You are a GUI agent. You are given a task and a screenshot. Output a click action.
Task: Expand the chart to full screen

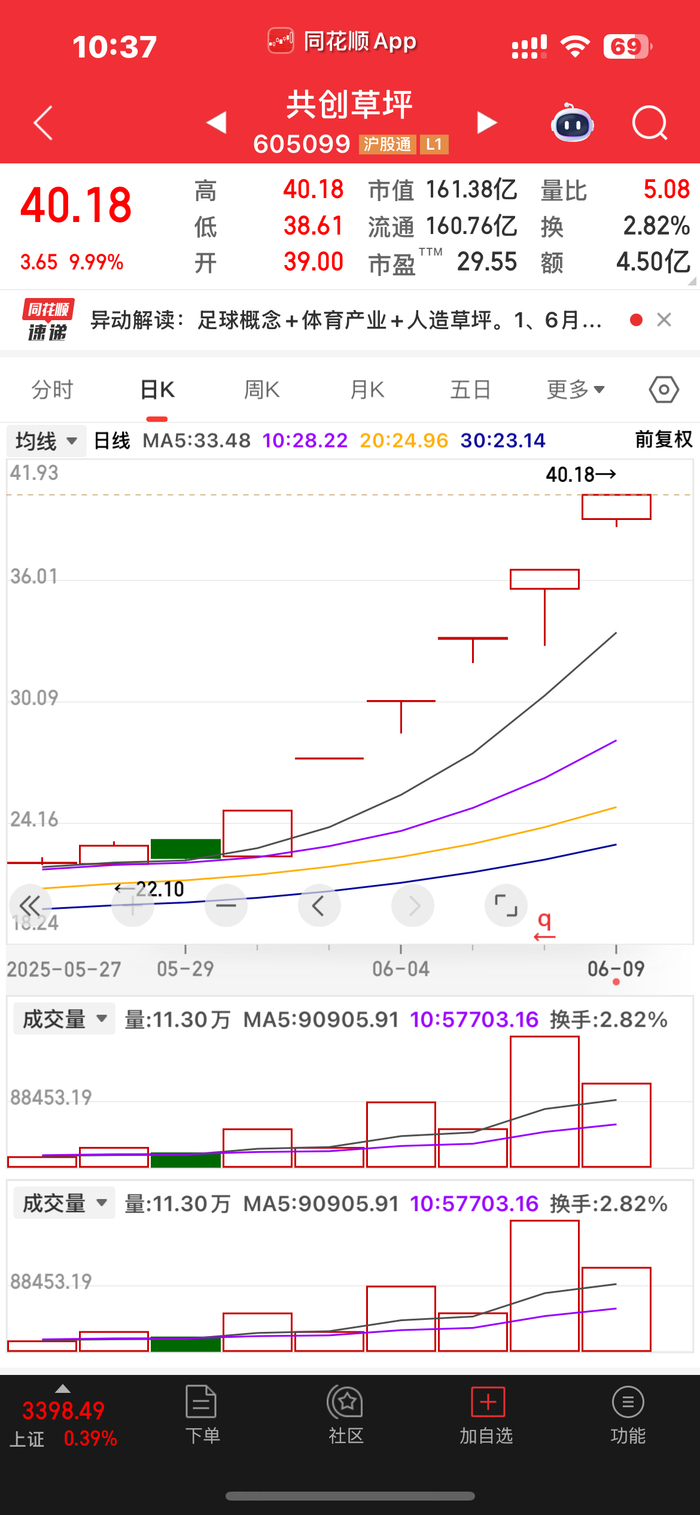pyautogui.click(x=506, y=906)
